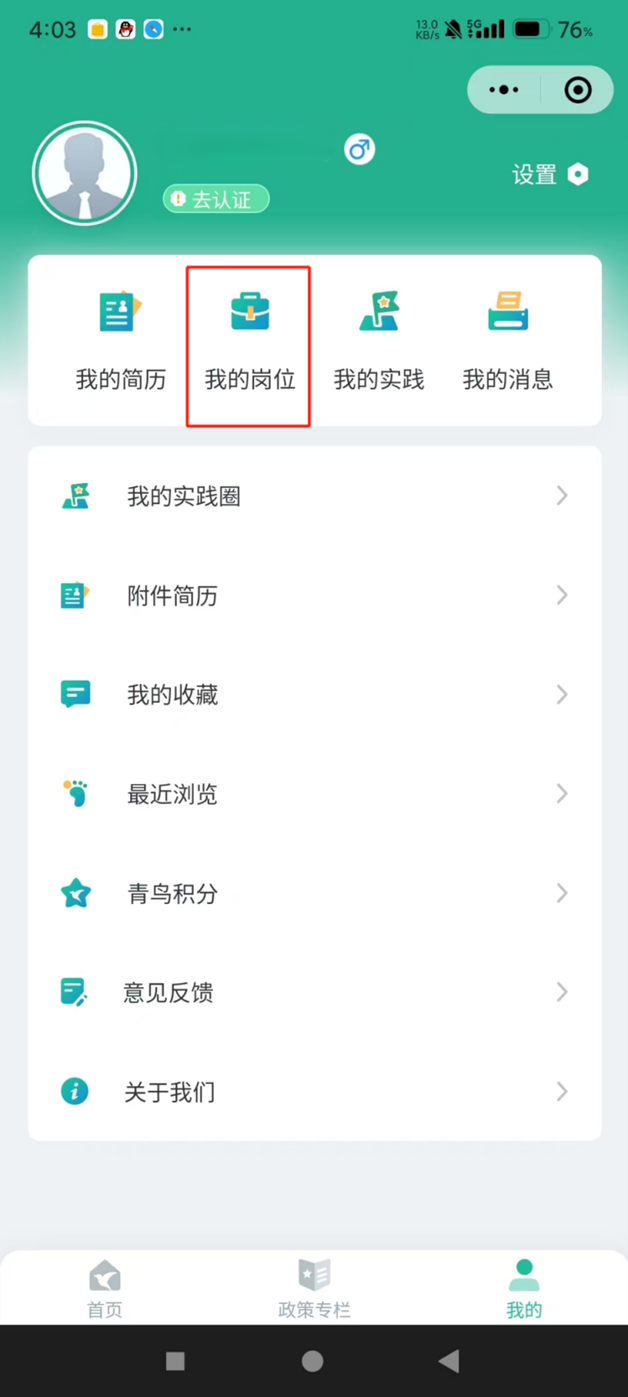The image size is (628, 1397).
Task: Tap the profile avatar picture
Action: click(85, 173)
